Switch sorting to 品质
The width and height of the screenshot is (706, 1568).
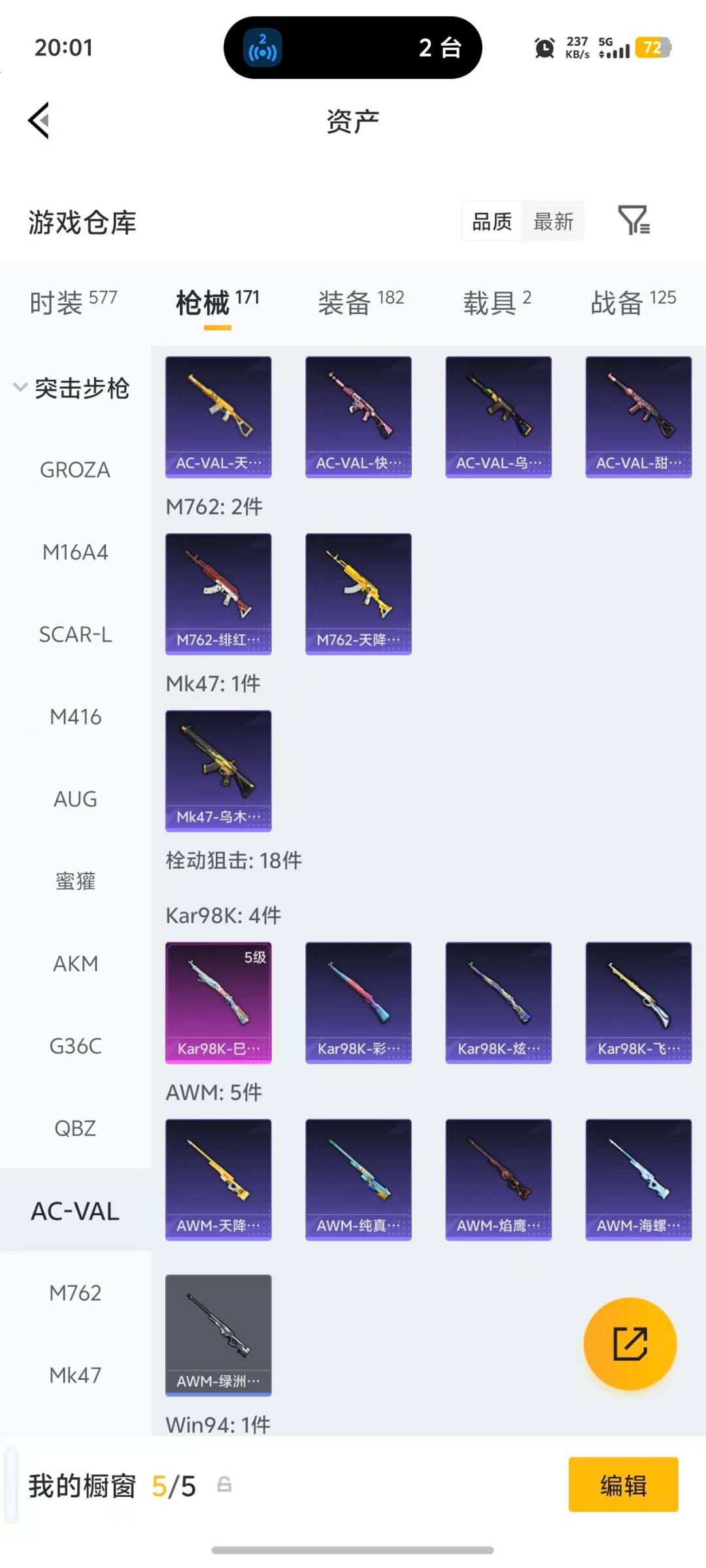click(490, 222)
